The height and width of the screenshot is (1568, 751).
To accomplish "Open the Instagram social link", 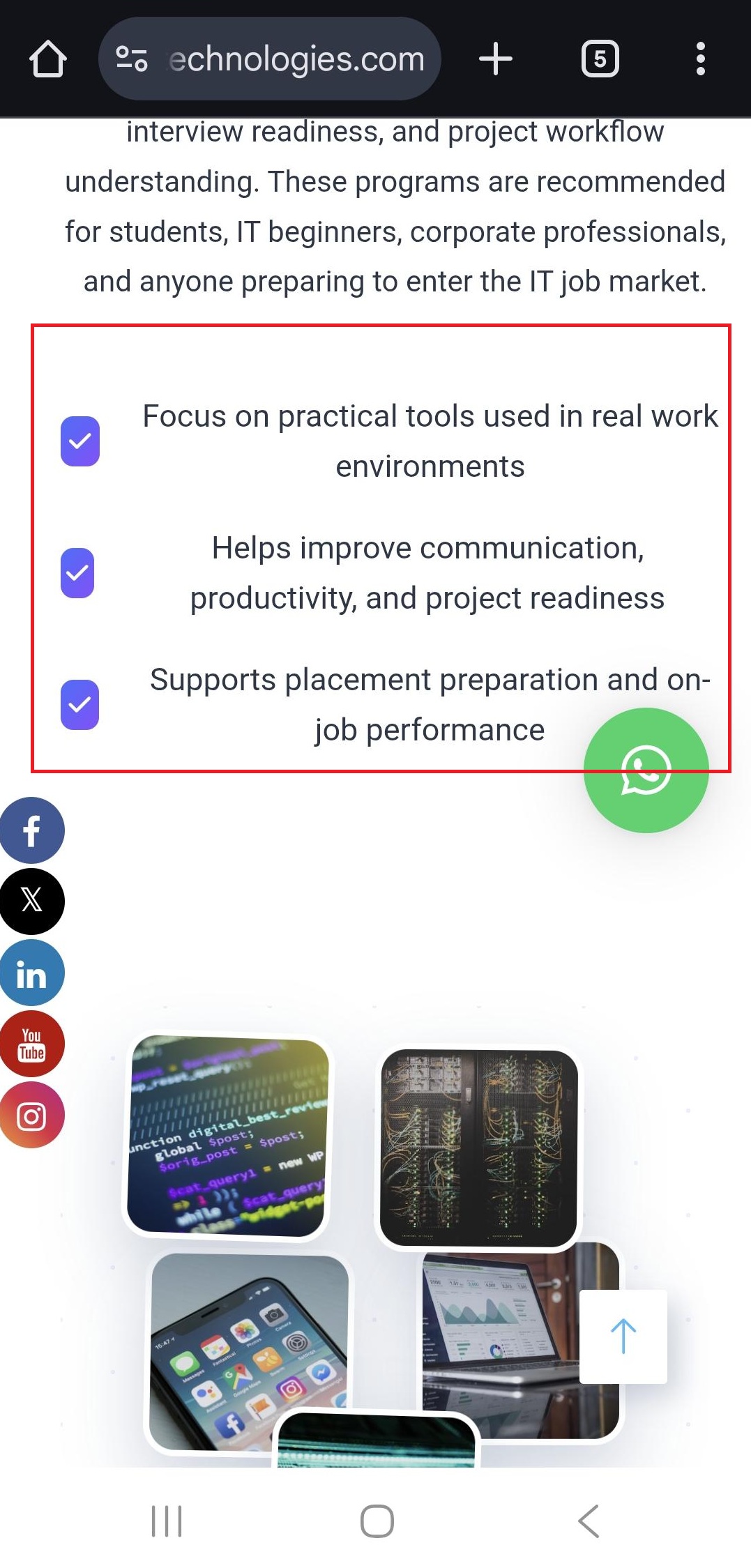I will point(31,1115).
